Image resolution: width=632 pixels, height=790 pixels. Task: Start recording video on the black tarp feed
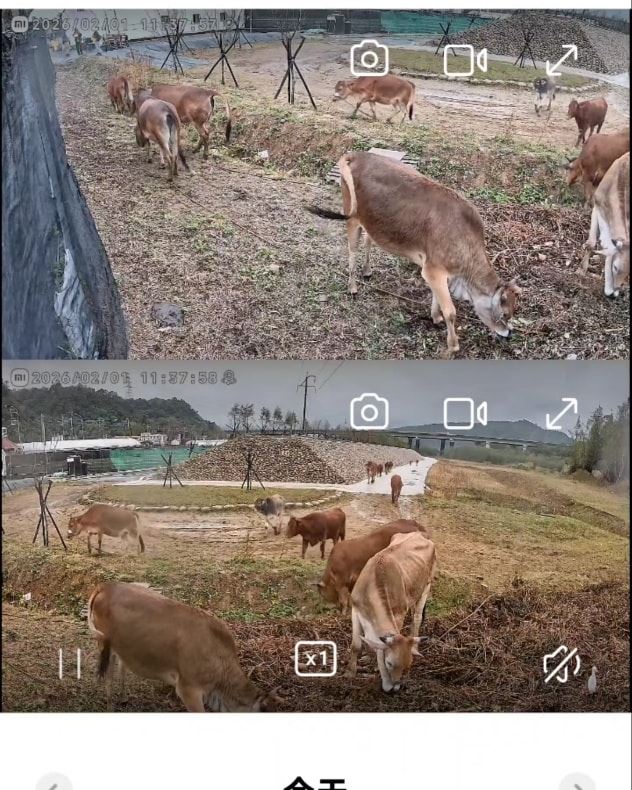(x=464, y=60)
